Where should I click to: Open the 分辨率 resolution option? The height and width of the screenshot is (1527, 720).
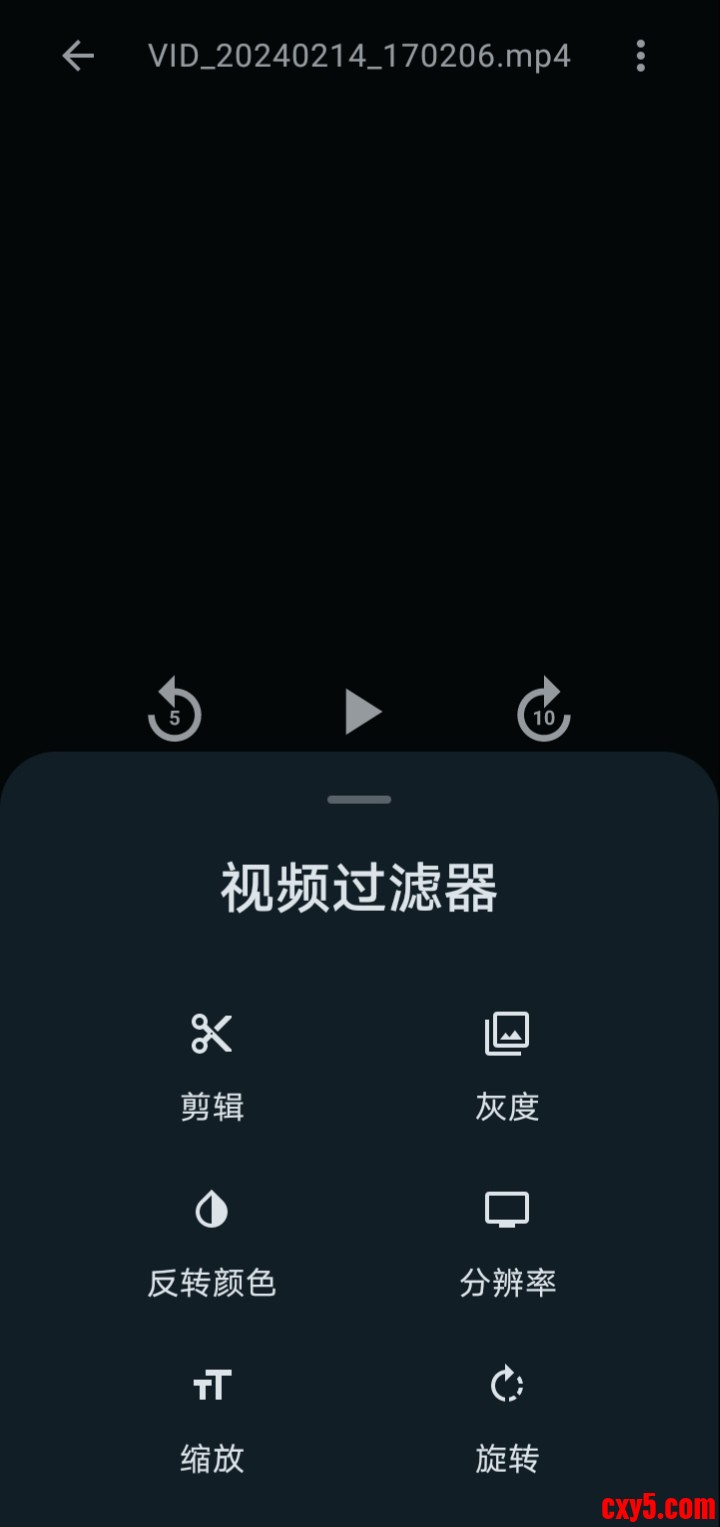(x=507, y=1241)
